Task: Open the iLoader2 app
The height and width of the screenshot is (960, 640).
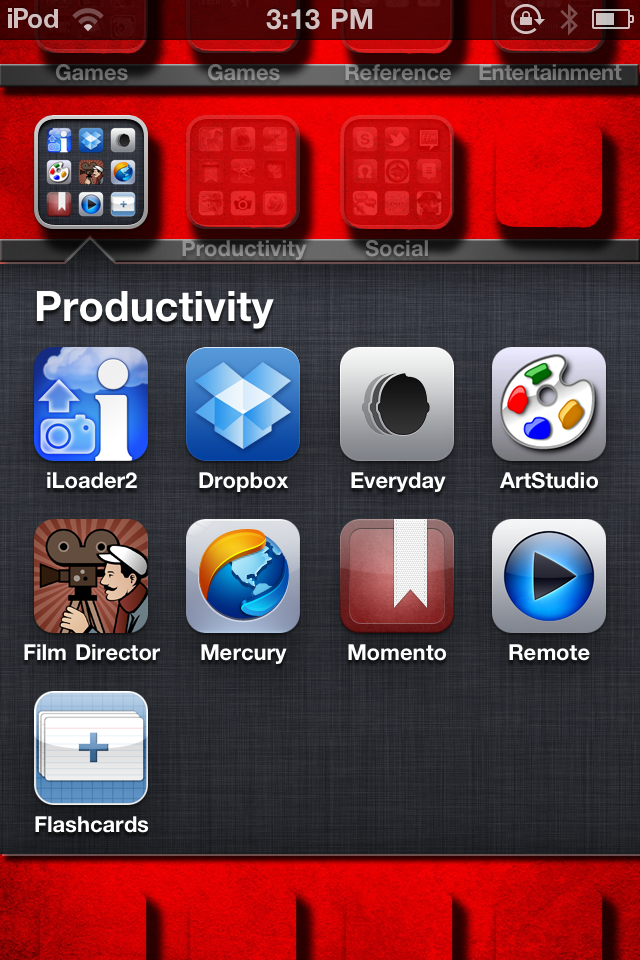Action: (91, 404)
